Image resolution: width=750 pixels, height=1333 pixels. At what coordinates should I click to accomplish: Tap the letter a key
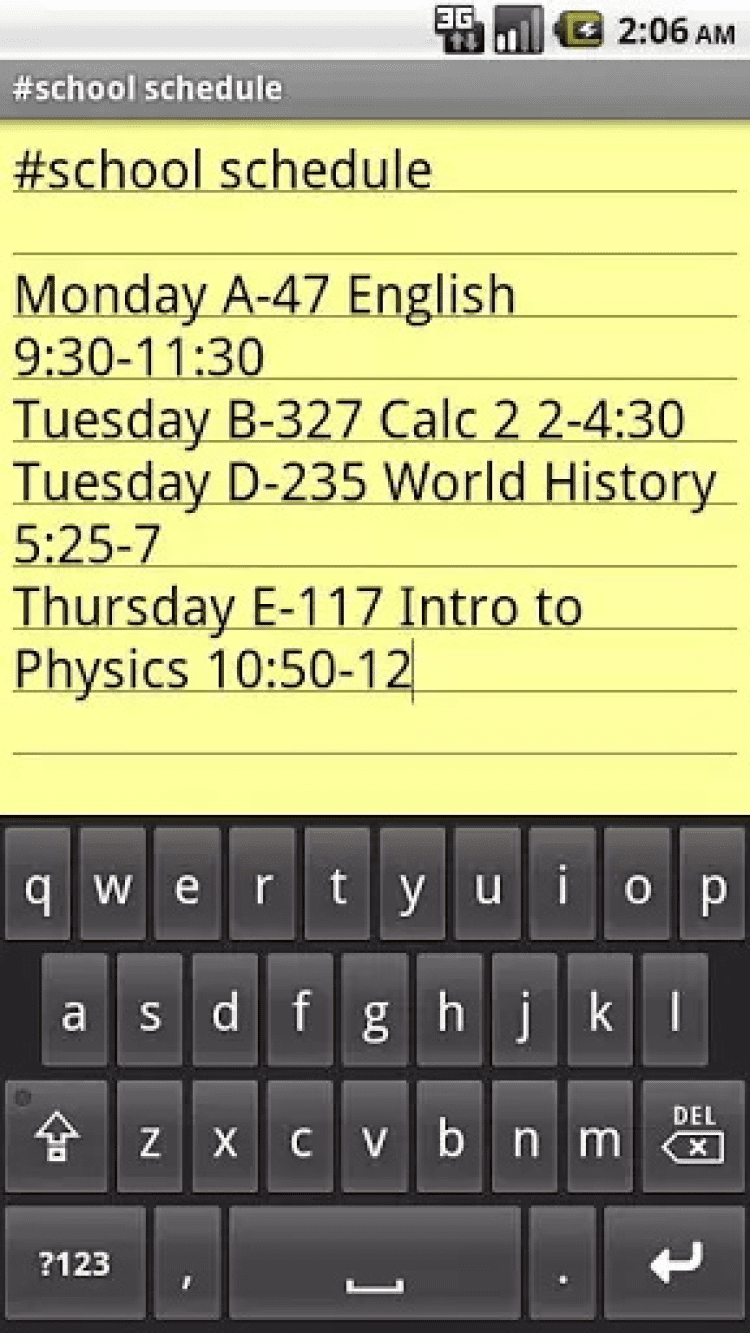[75, 1012]
